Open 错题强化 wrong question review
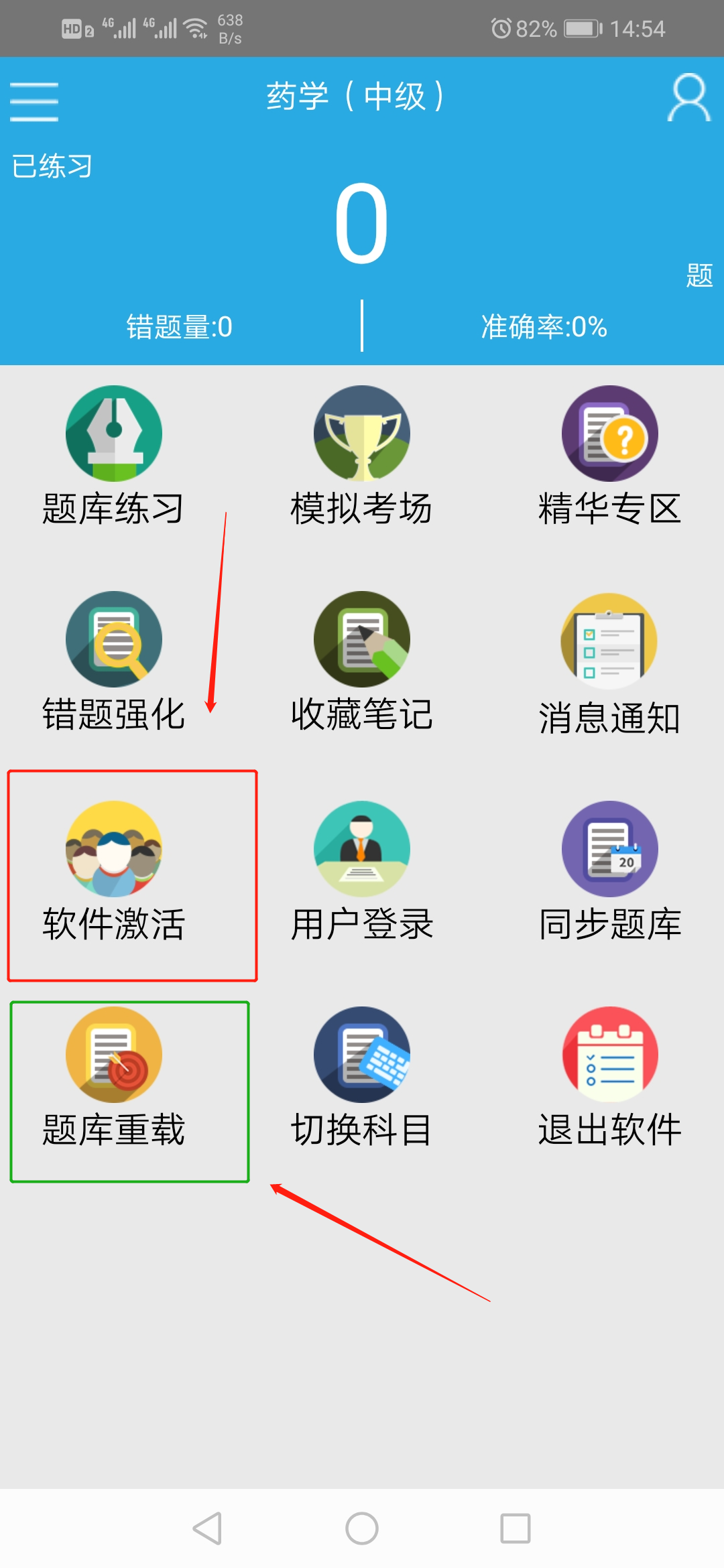 tap(114, 661)
